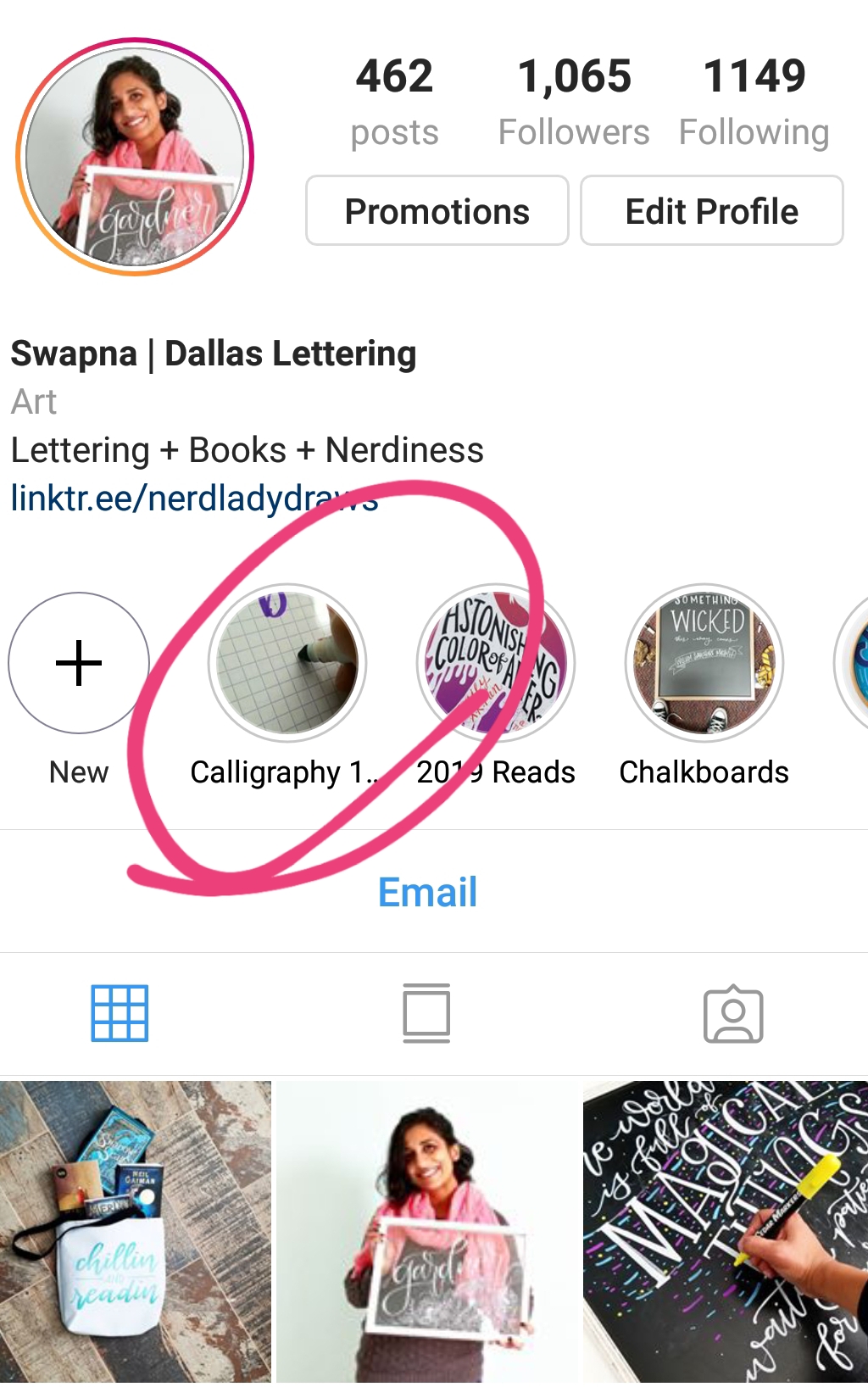This screenshot has width=868, height=1387.
Task: Switch to the tagged photos tab
Action: [x=733, y=1013]
